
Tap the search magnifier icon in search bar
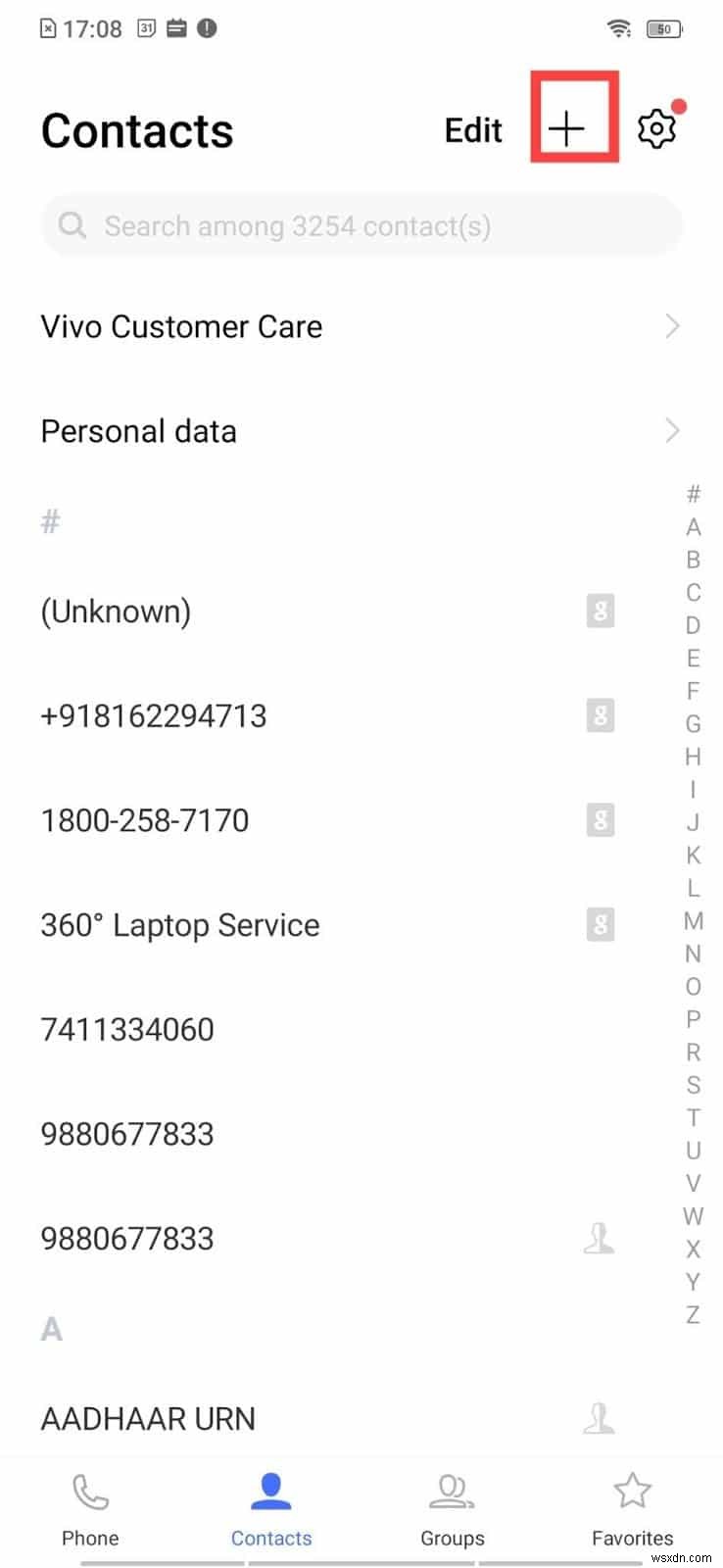click(72, 225)
